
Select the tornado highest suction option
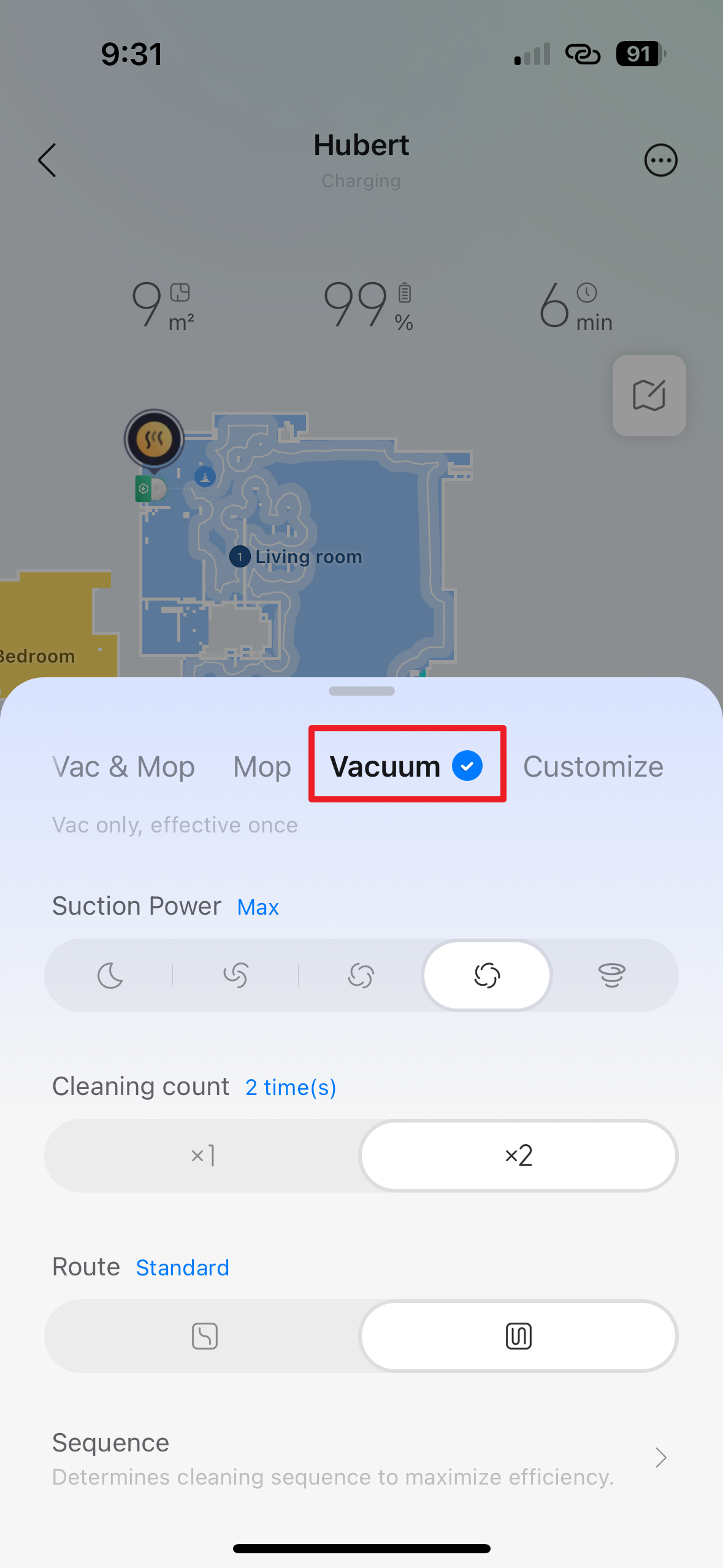tap(611, 975)
